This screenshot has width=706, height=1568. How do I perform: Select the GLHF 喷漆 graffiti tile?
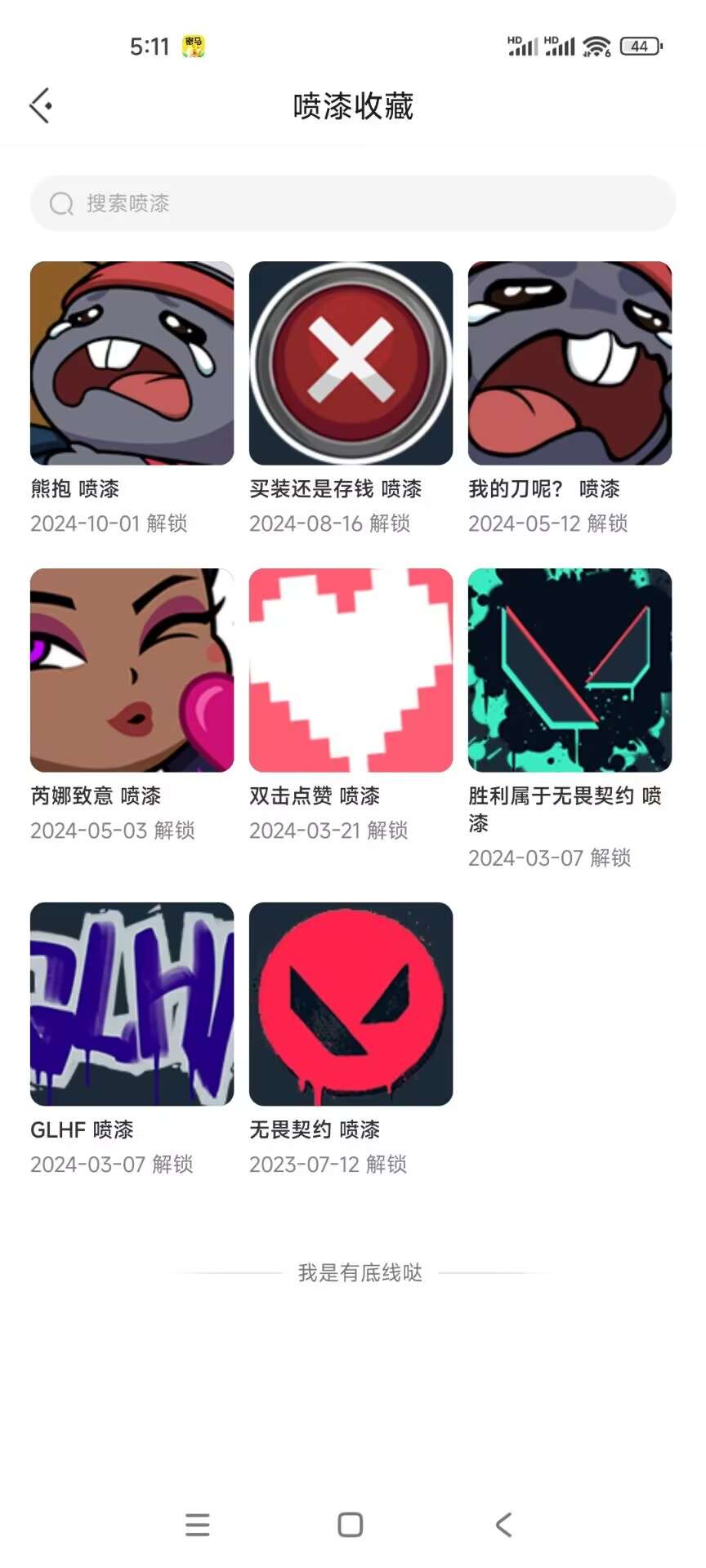click(x=132, y=1004)
